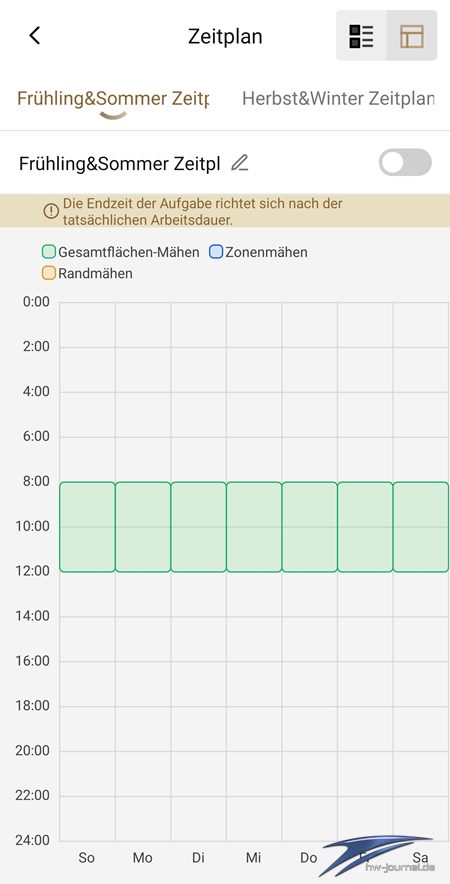
Task: Switch to list view layout
Action: click(x=361, y=36)
